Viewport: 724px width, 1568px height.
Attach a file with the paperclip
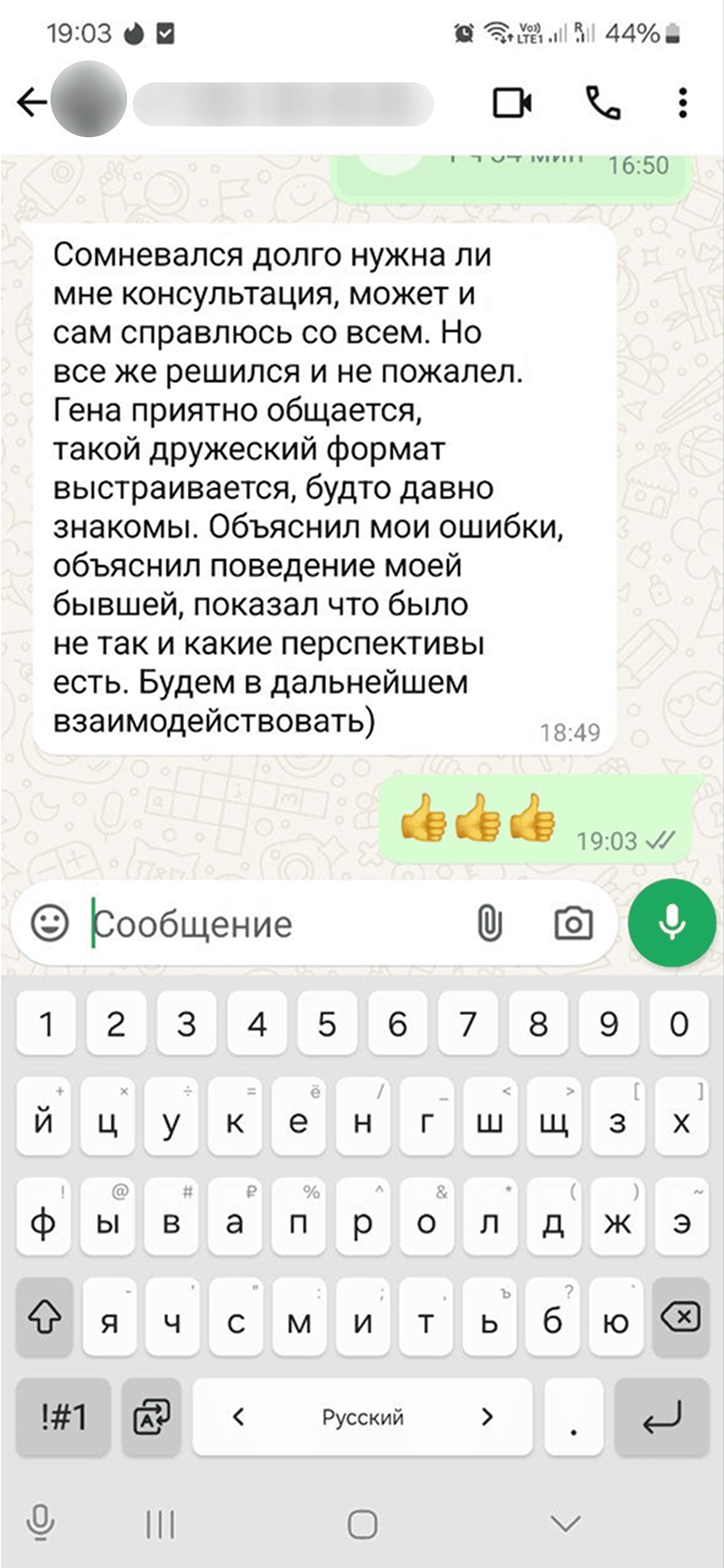490,924
